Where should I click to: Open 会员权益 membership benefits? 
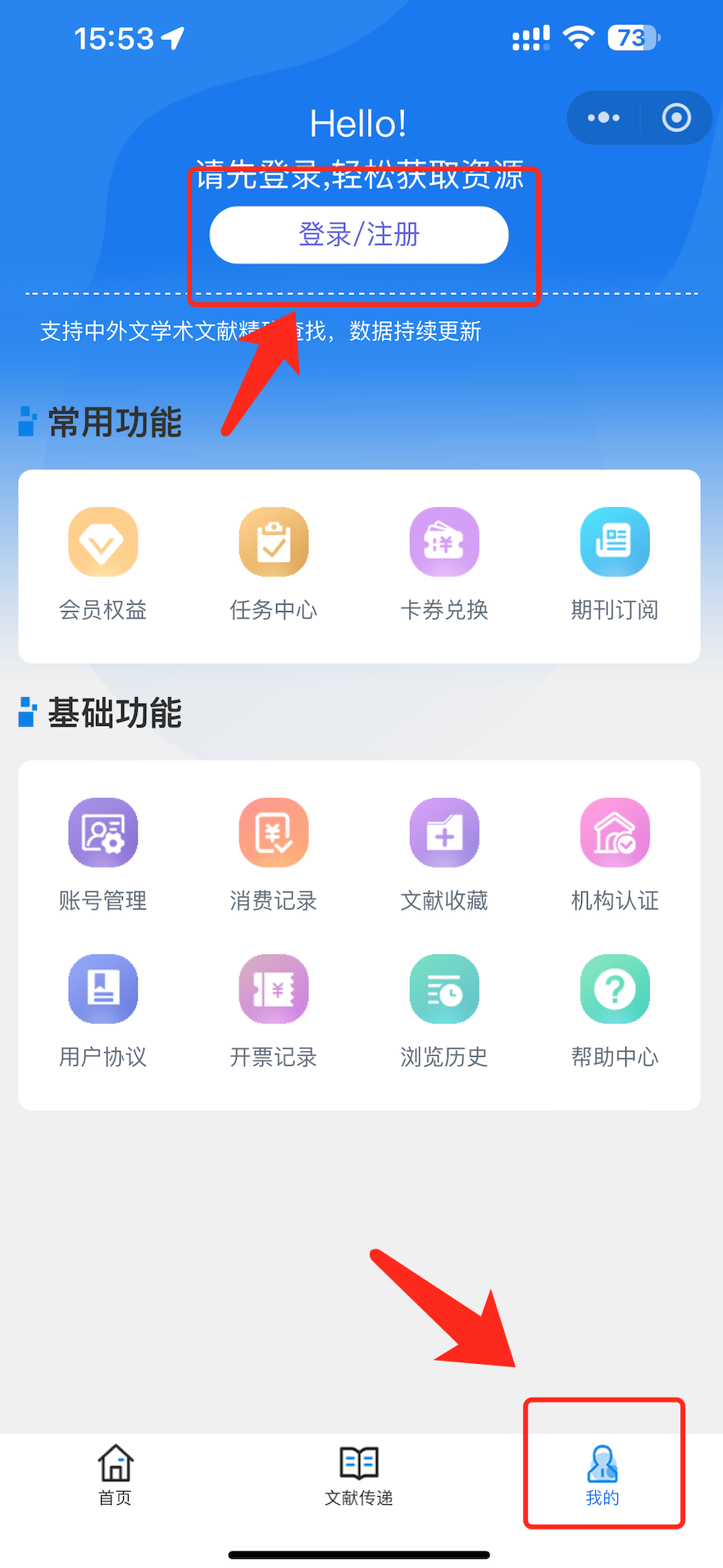coord(103,563)
